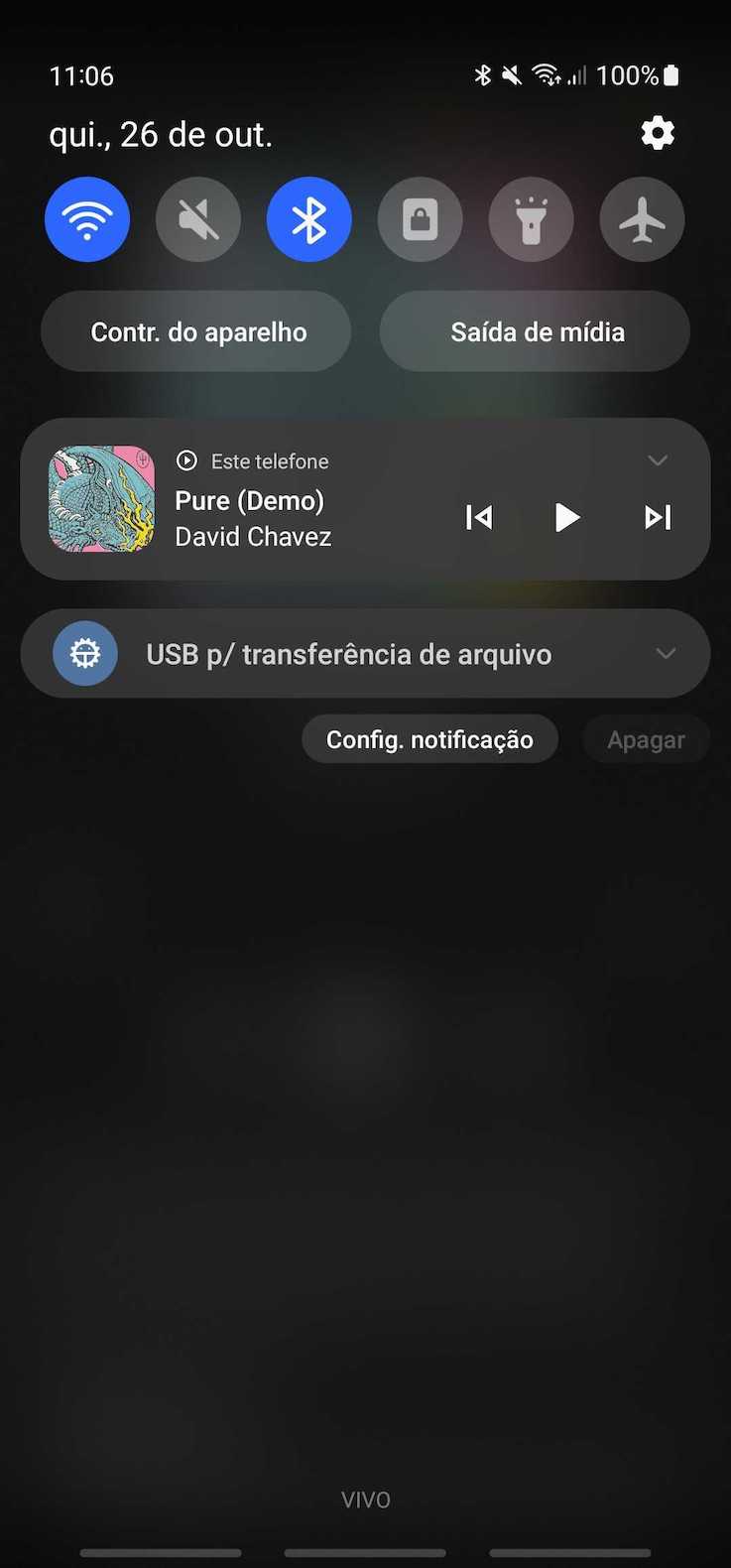Tap the Bluetooth status bar icon
Viewport: 731px width, 1568px height.
tap(484, 74)
